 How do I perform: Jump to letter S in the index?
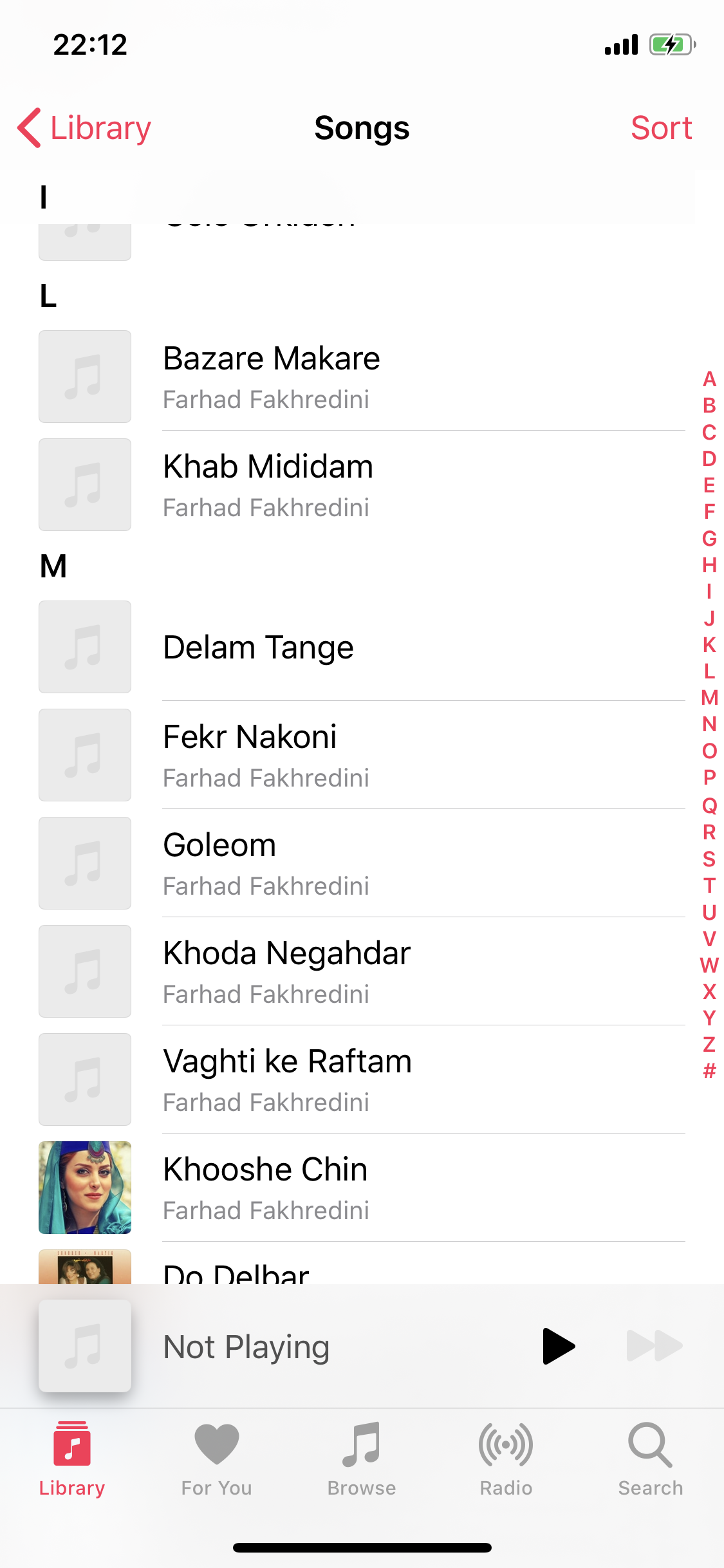(x=709, y=859)
